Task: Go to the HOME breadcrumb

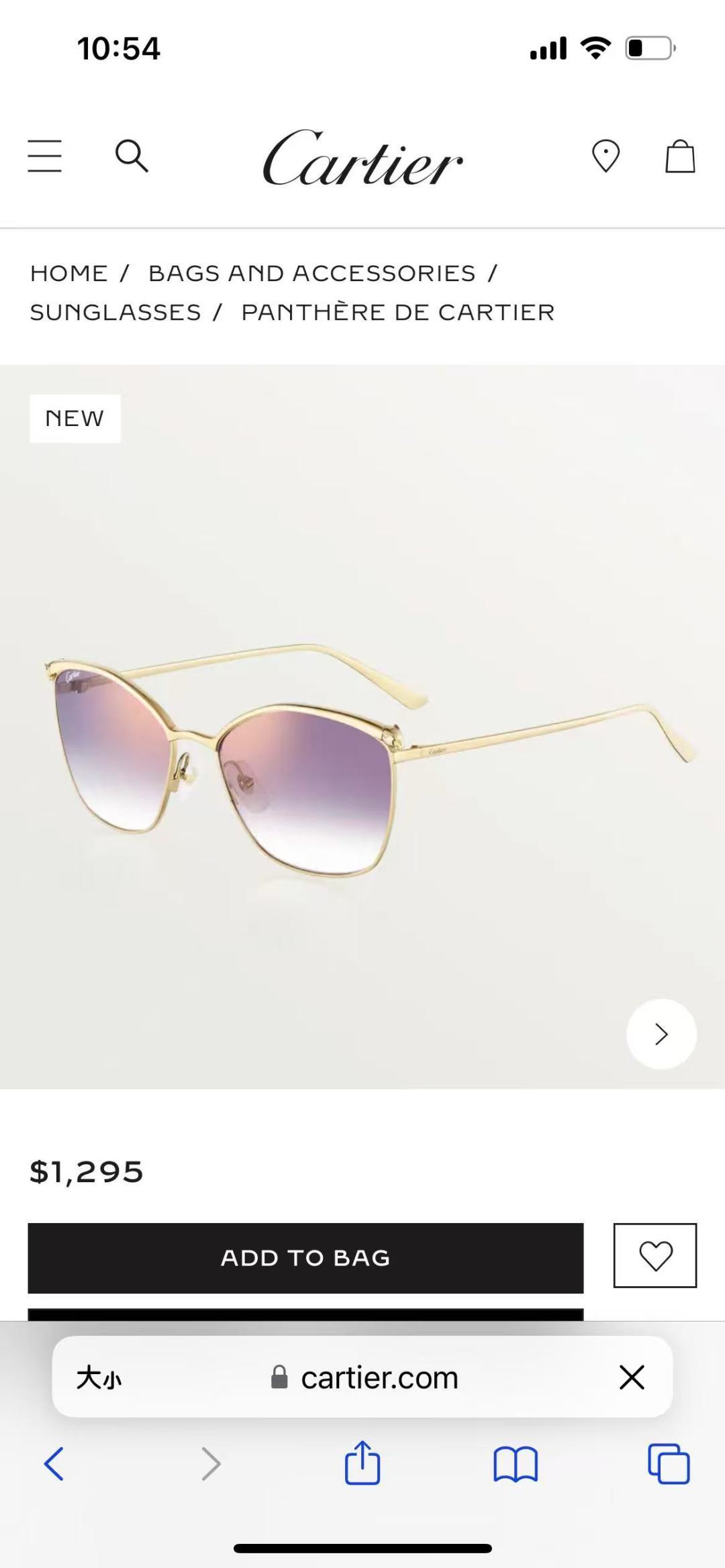Action: click(68, 274)
